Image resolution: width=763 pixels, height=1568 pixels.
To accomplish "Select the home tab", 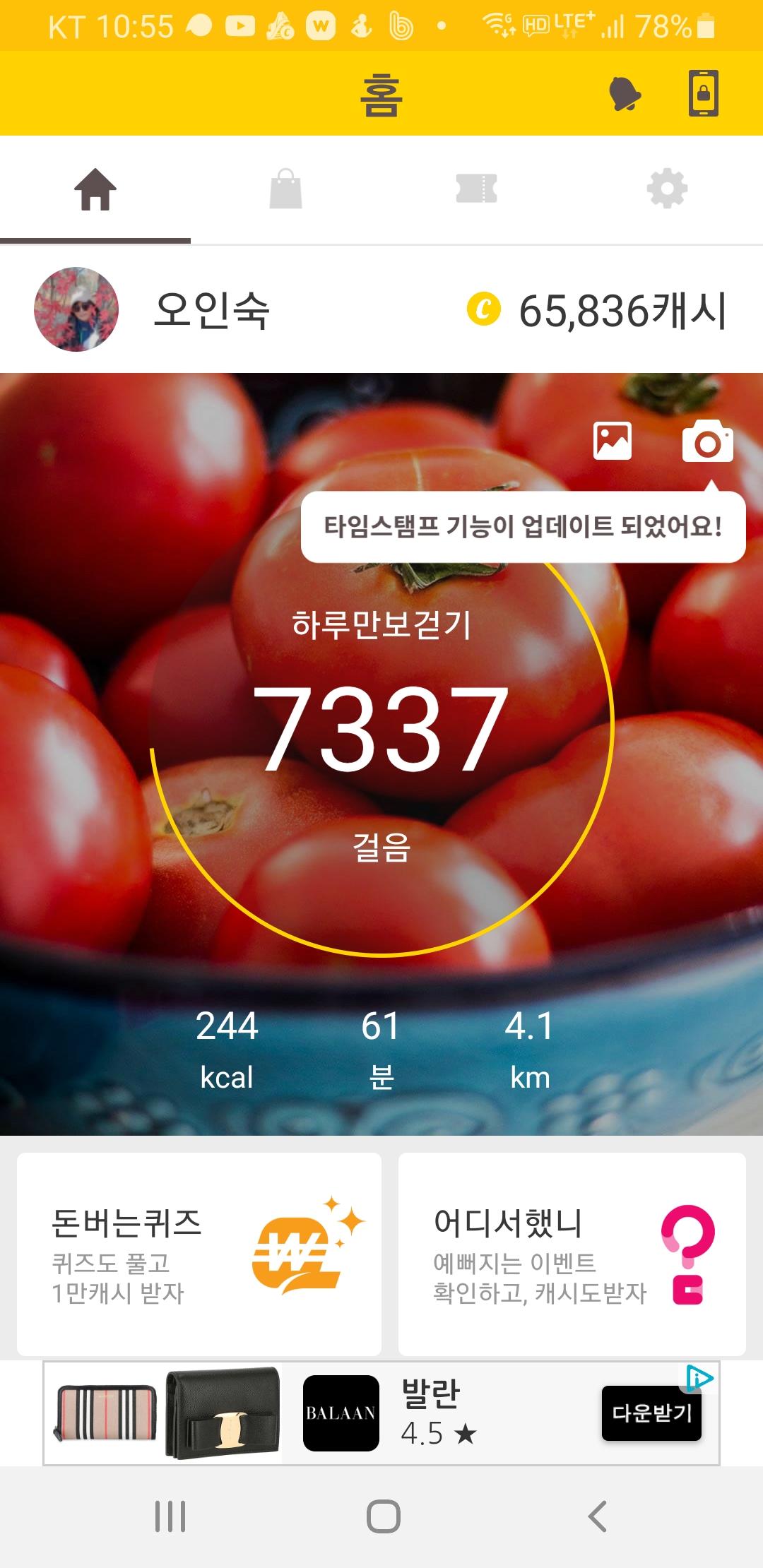I will click(95, 189).
